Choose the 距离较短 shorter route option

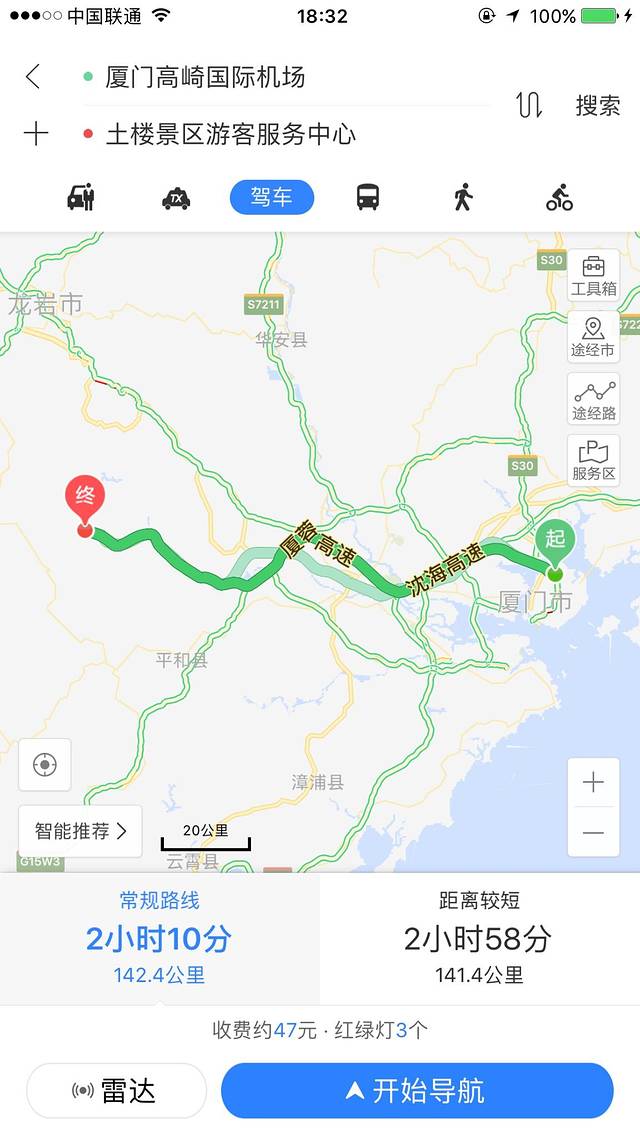pyautogui.click(x=479, y=938)
